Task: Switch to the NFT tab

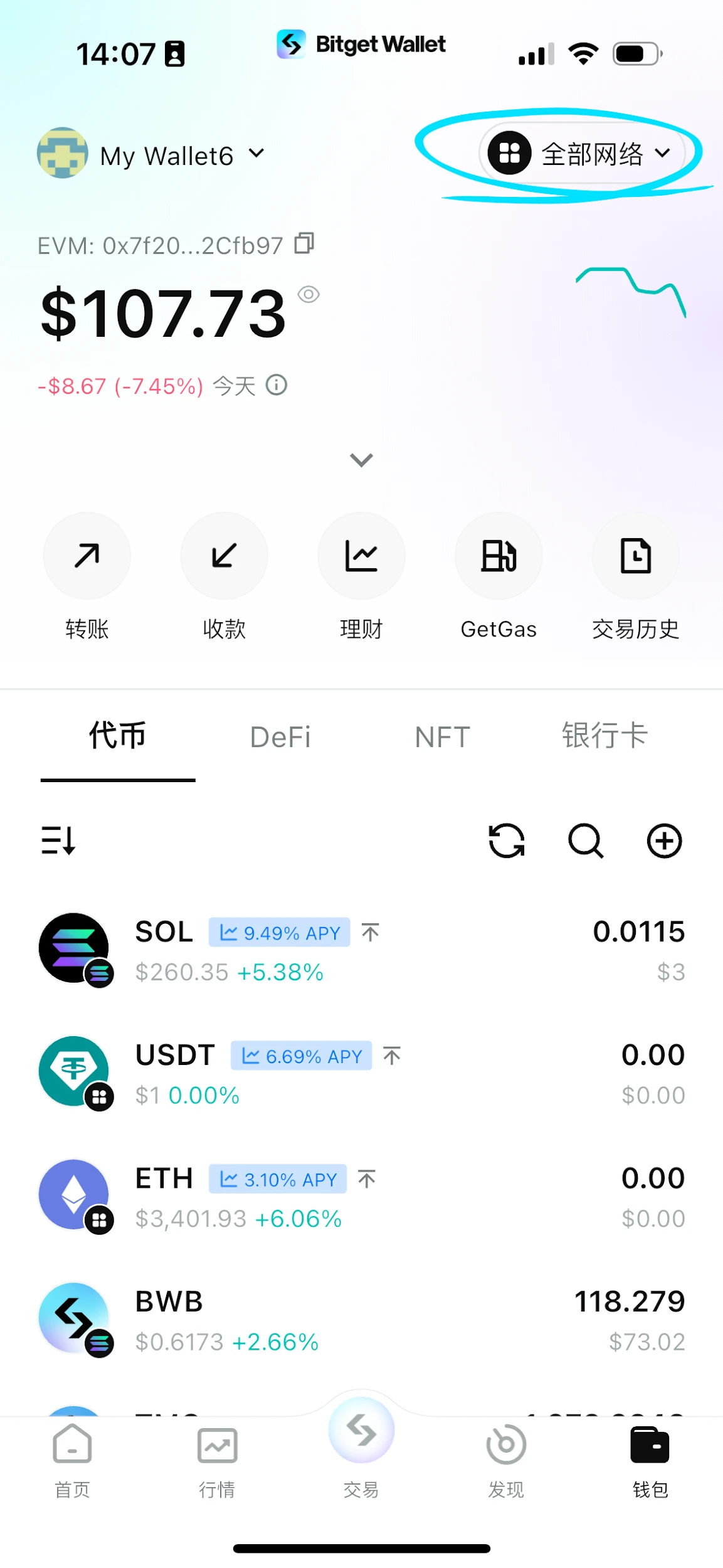Action: pos(442,737)
